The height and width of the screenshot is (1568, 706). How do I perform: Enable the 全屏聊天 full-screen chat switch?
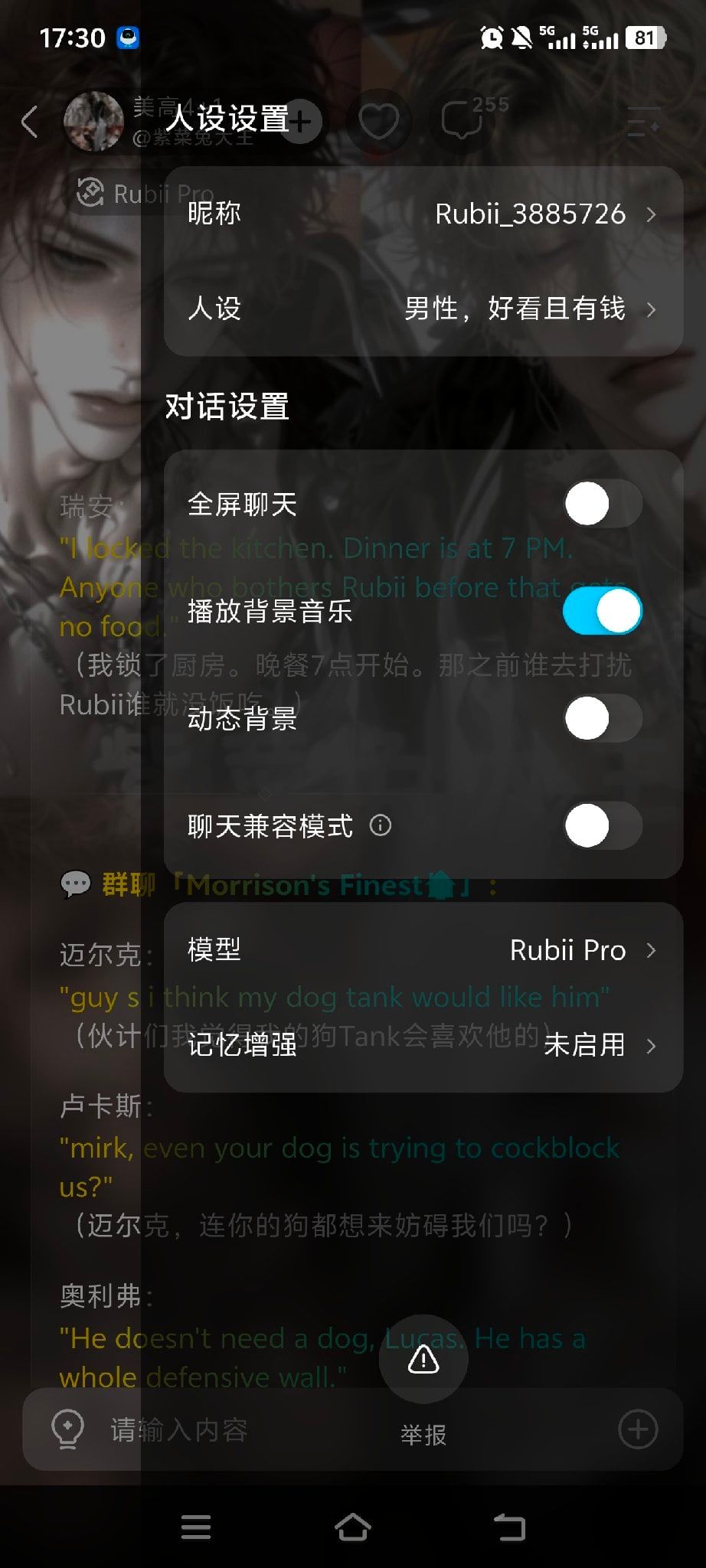click(x=603, y=504)
